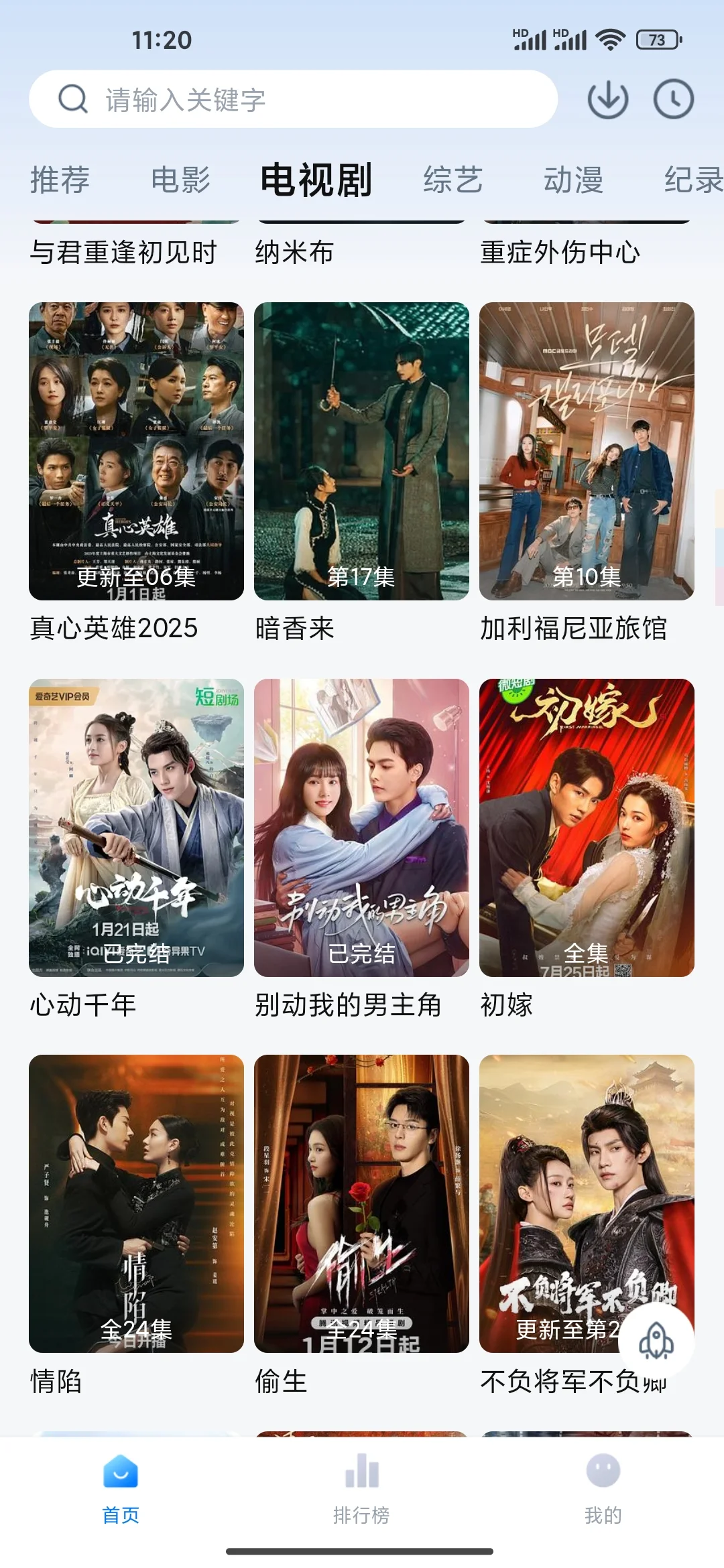View the series 别动我的男主角
Viewport: 724px width, 1568px height.
tap(361, 828)
